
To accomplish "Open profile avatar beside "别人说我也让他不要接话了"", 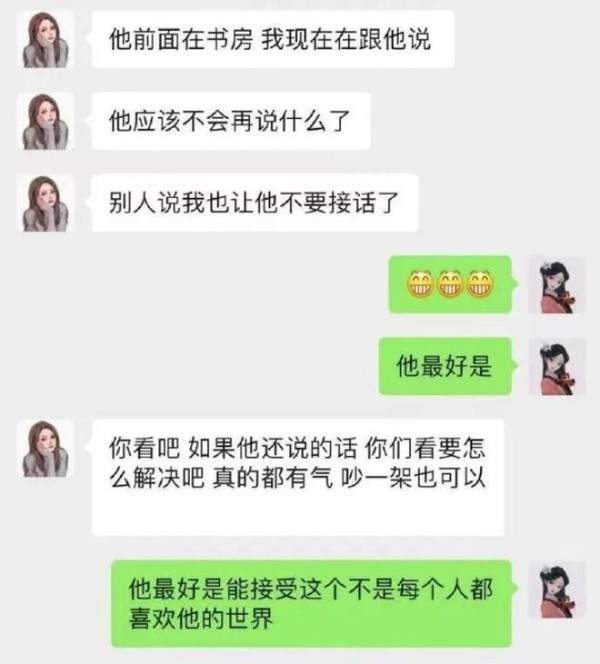I will coord(46,203).
